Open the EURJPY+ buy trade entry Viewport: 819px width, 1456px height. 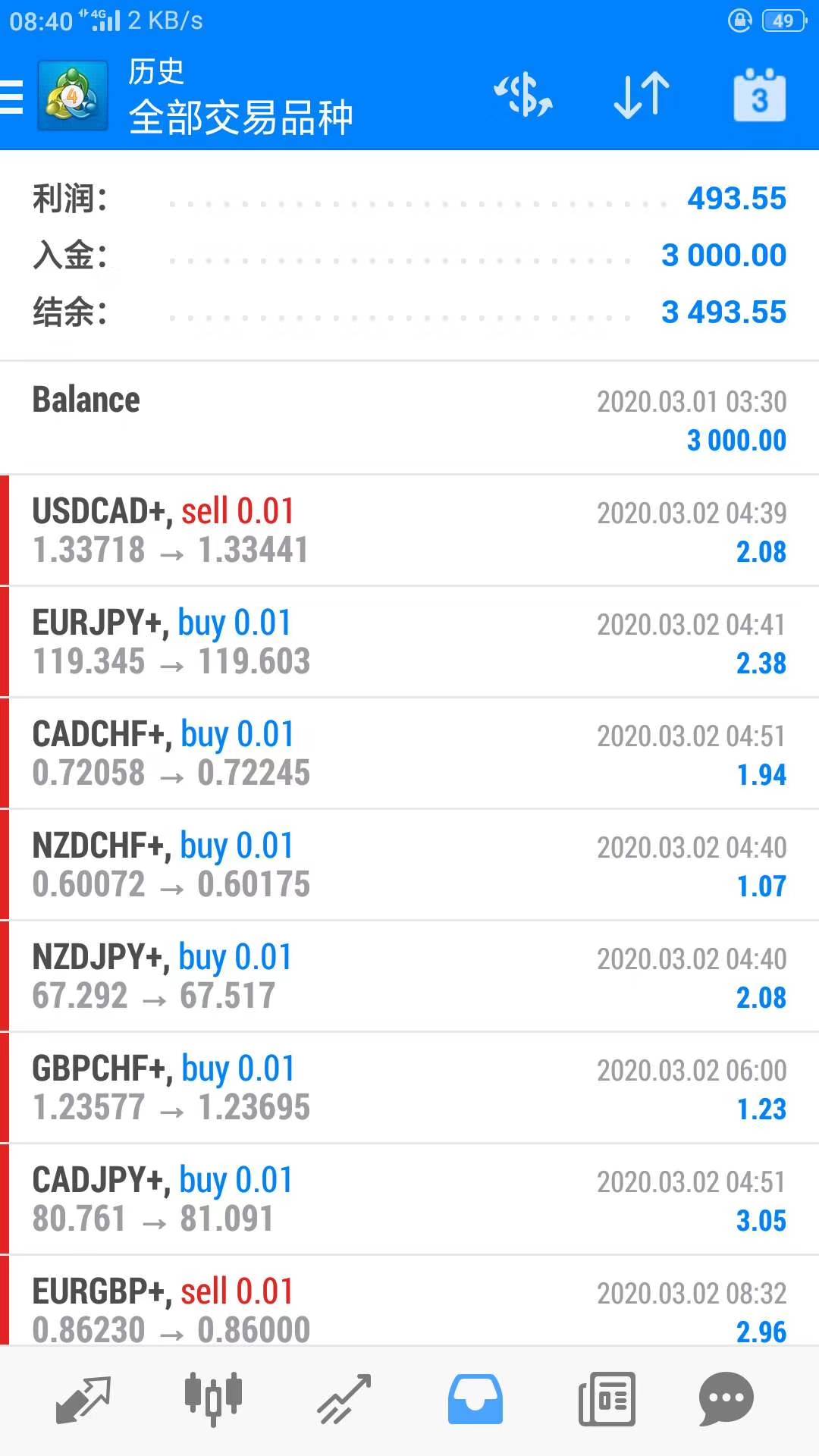(409, 642)
